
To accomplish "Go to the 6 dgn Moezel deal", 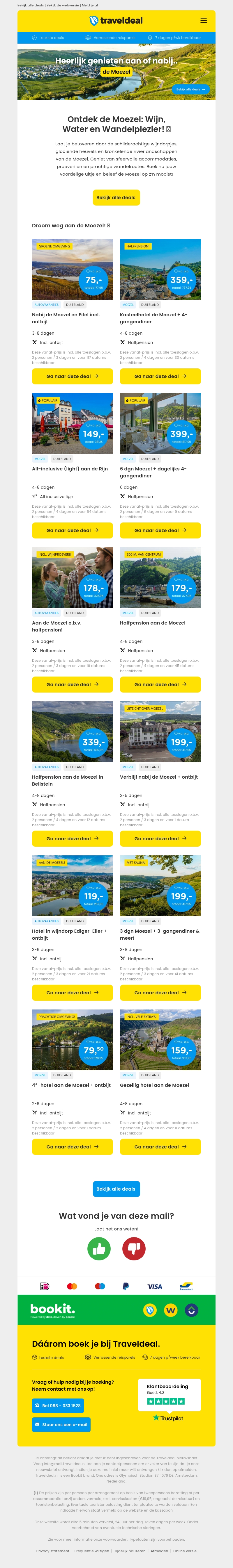I will [160, 530].
